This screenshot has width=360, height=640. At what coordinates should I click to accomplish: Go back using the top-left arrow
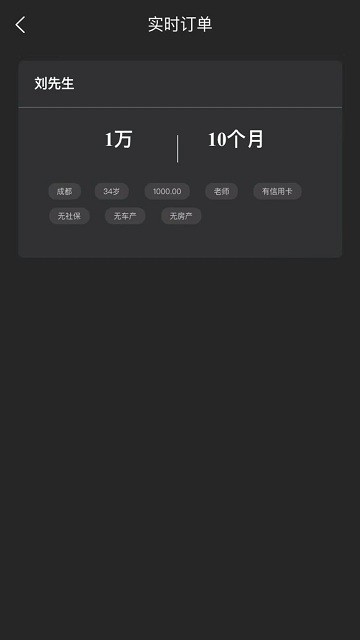pos(20,25)
